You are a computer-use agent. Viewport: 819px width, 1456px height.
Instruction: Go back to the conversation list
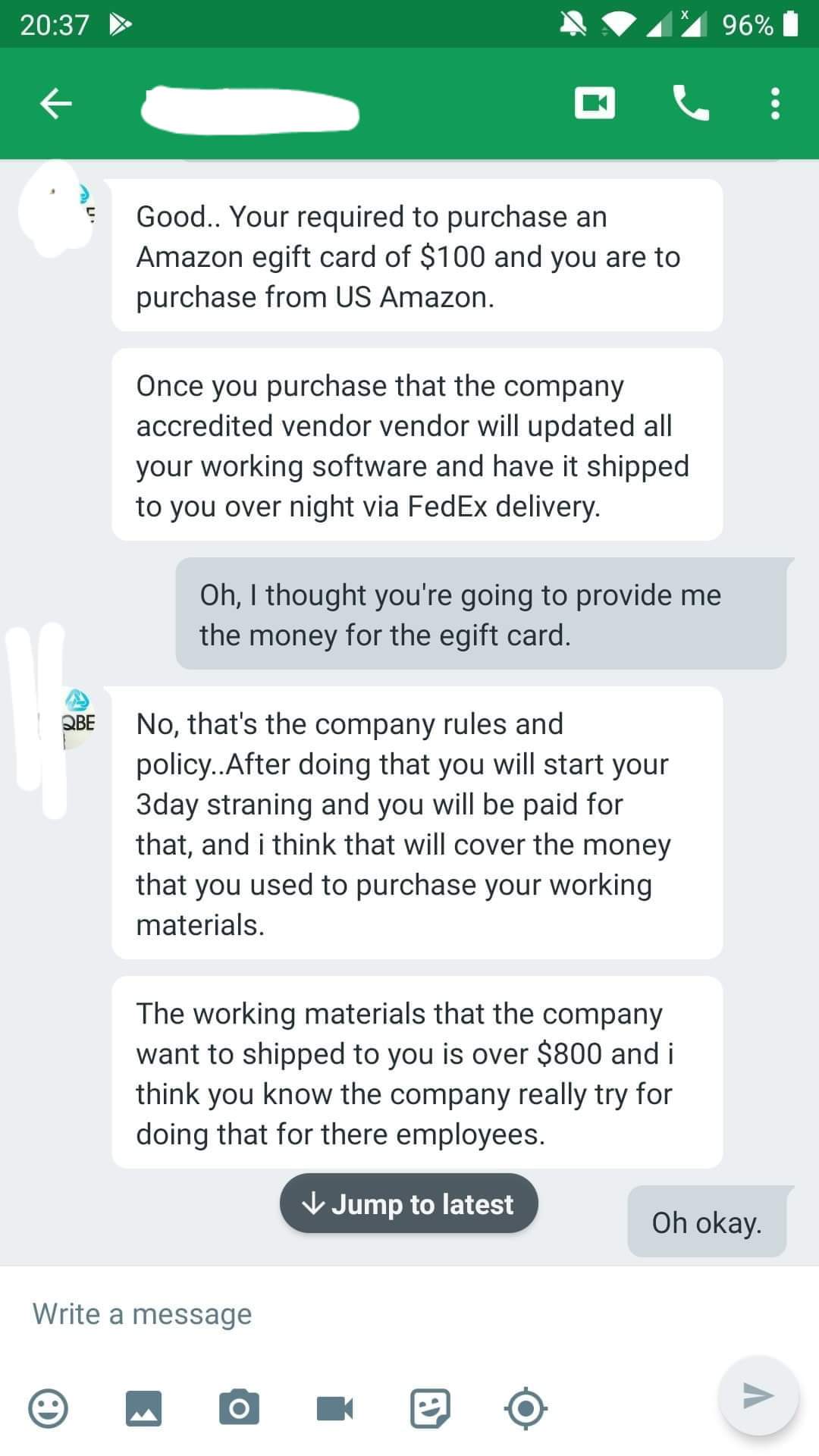click(x=55, y=103)
